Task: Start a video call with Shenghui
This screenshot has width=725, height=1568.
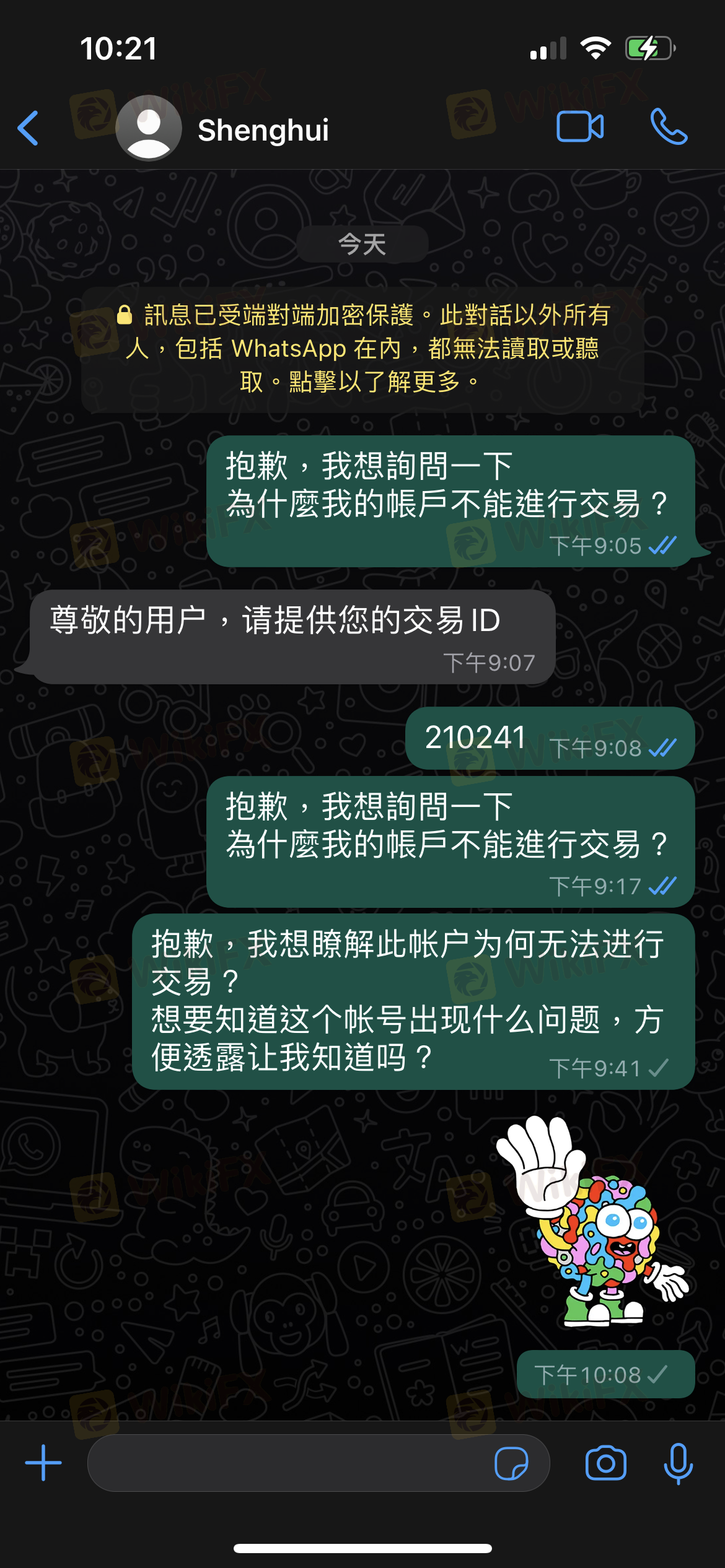Action: (x=580, y=127)
